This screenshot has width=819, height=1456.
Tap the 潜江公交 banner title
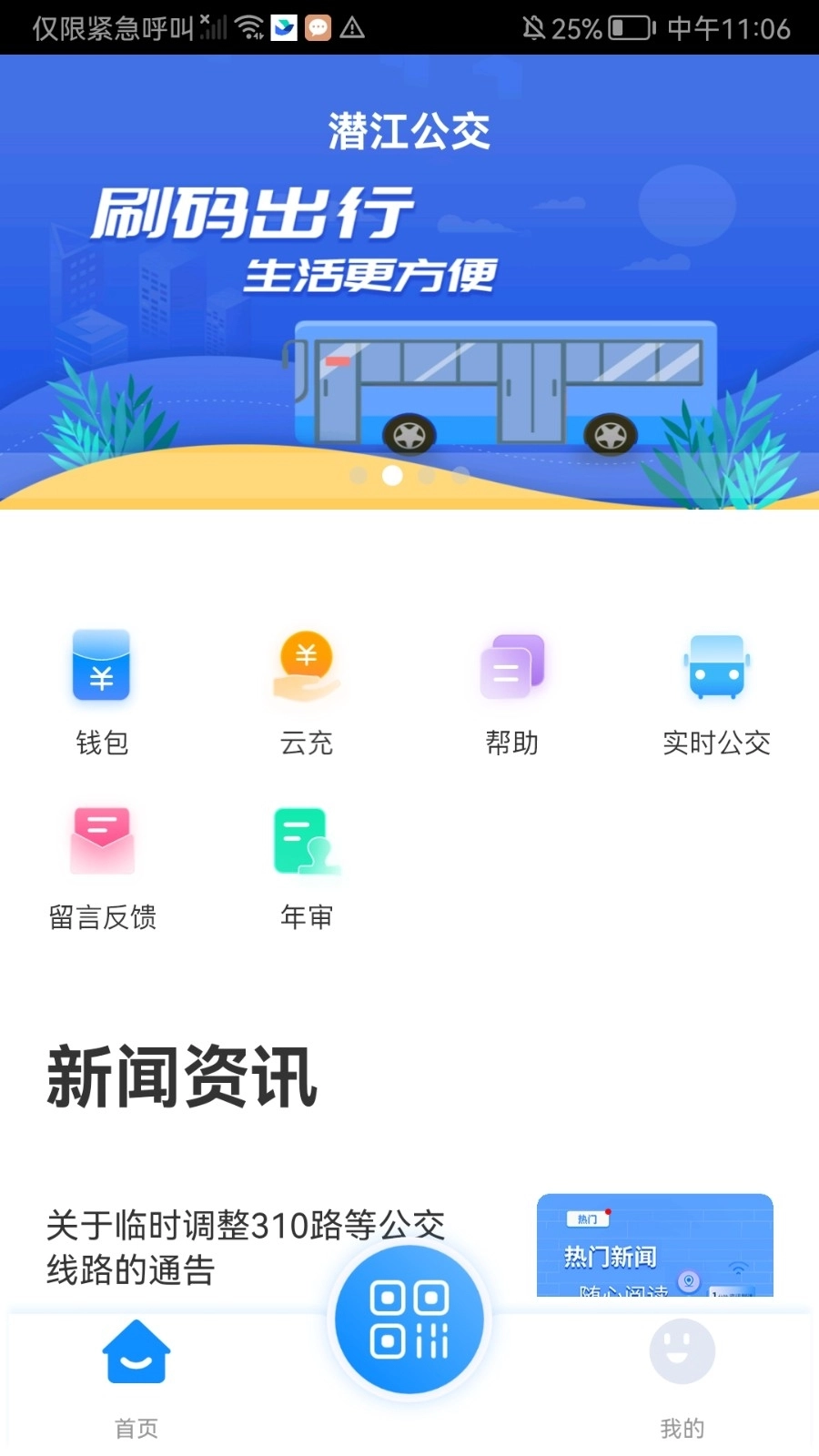coord(409,130)
